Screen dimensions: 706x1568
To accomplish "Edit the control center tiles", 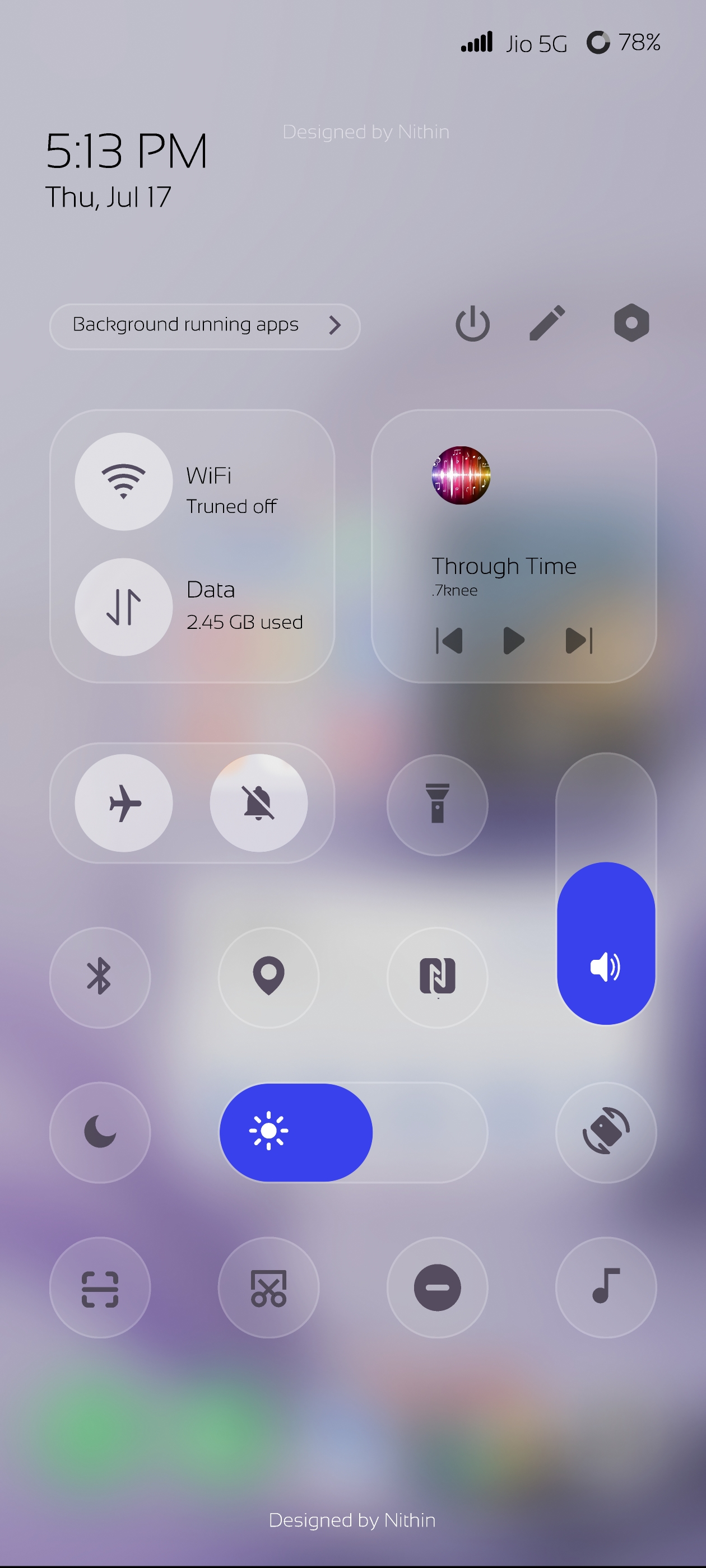I will (x=547, y=323).
